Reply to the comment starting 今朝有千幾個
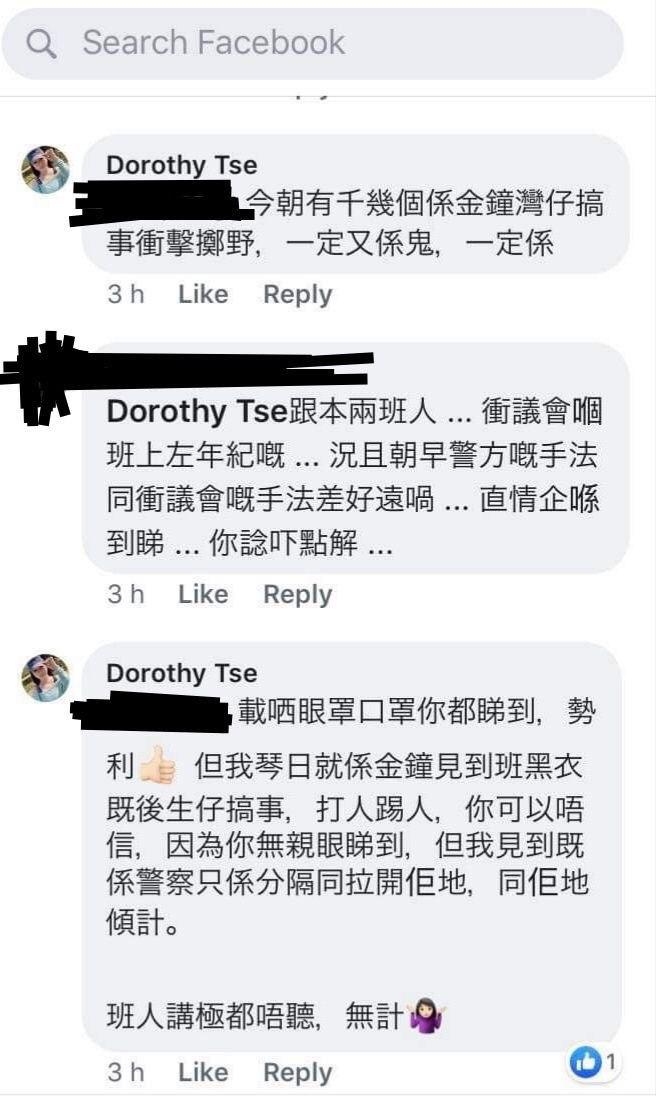The width and height of the screenshot is (656, 1096). [297, 294]
